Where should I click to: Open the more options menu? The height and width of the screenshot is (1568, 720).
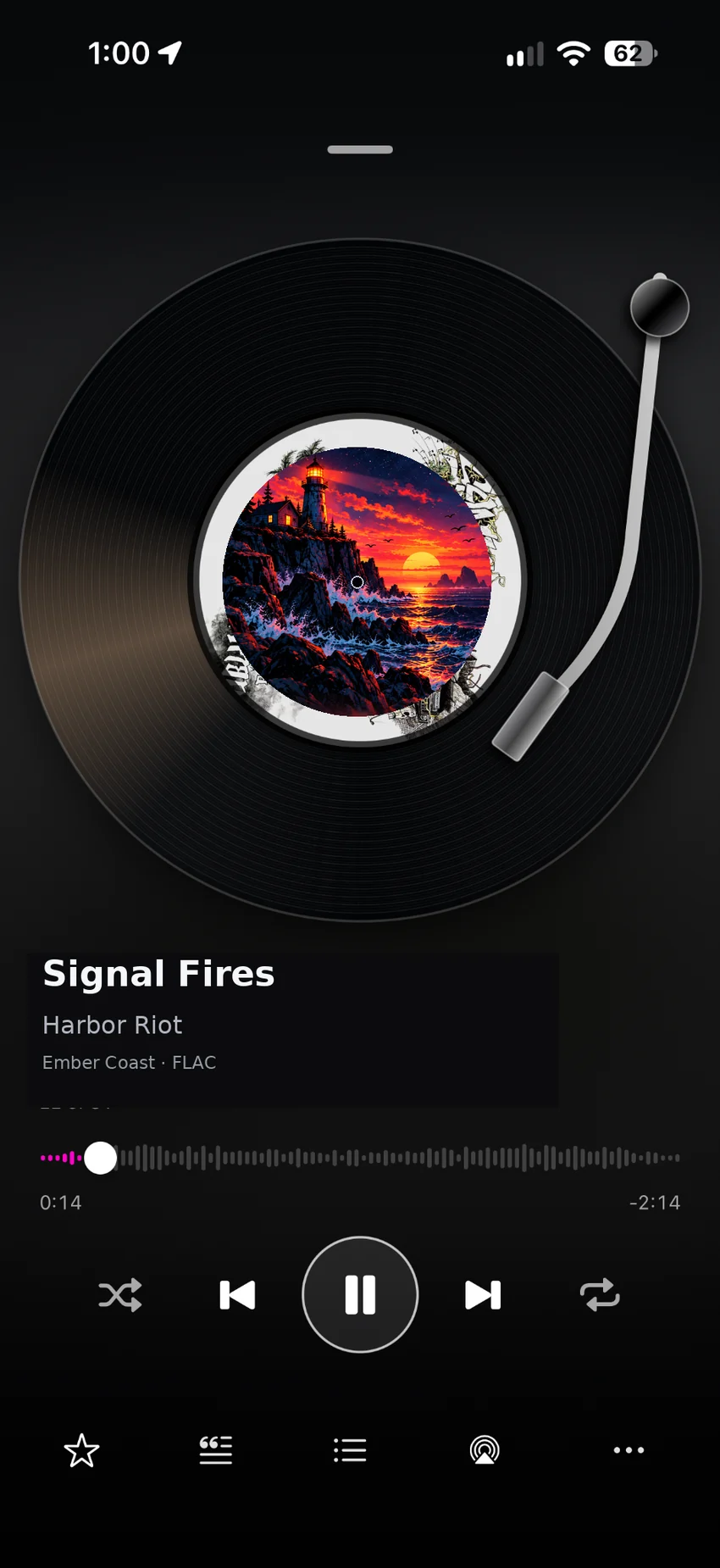tap(629, 1450)
